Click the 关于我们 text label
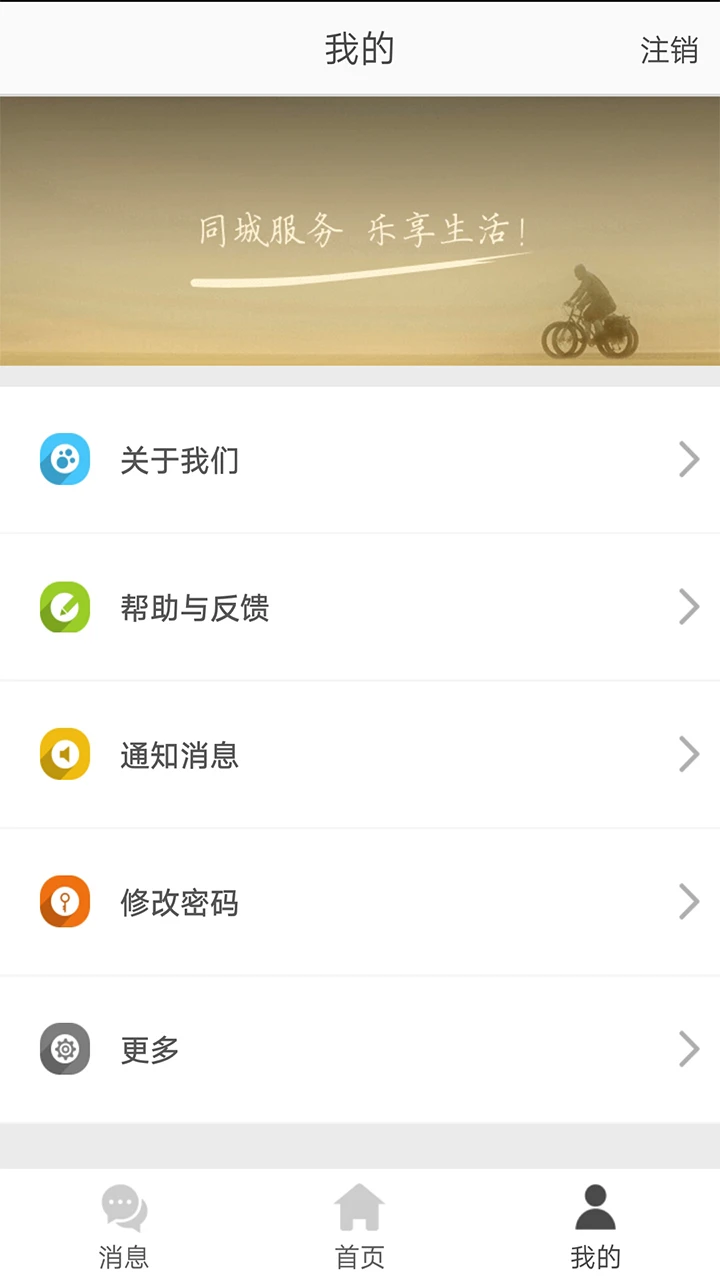This screenshot has height=1280, width=720. (x=178, y=459)
